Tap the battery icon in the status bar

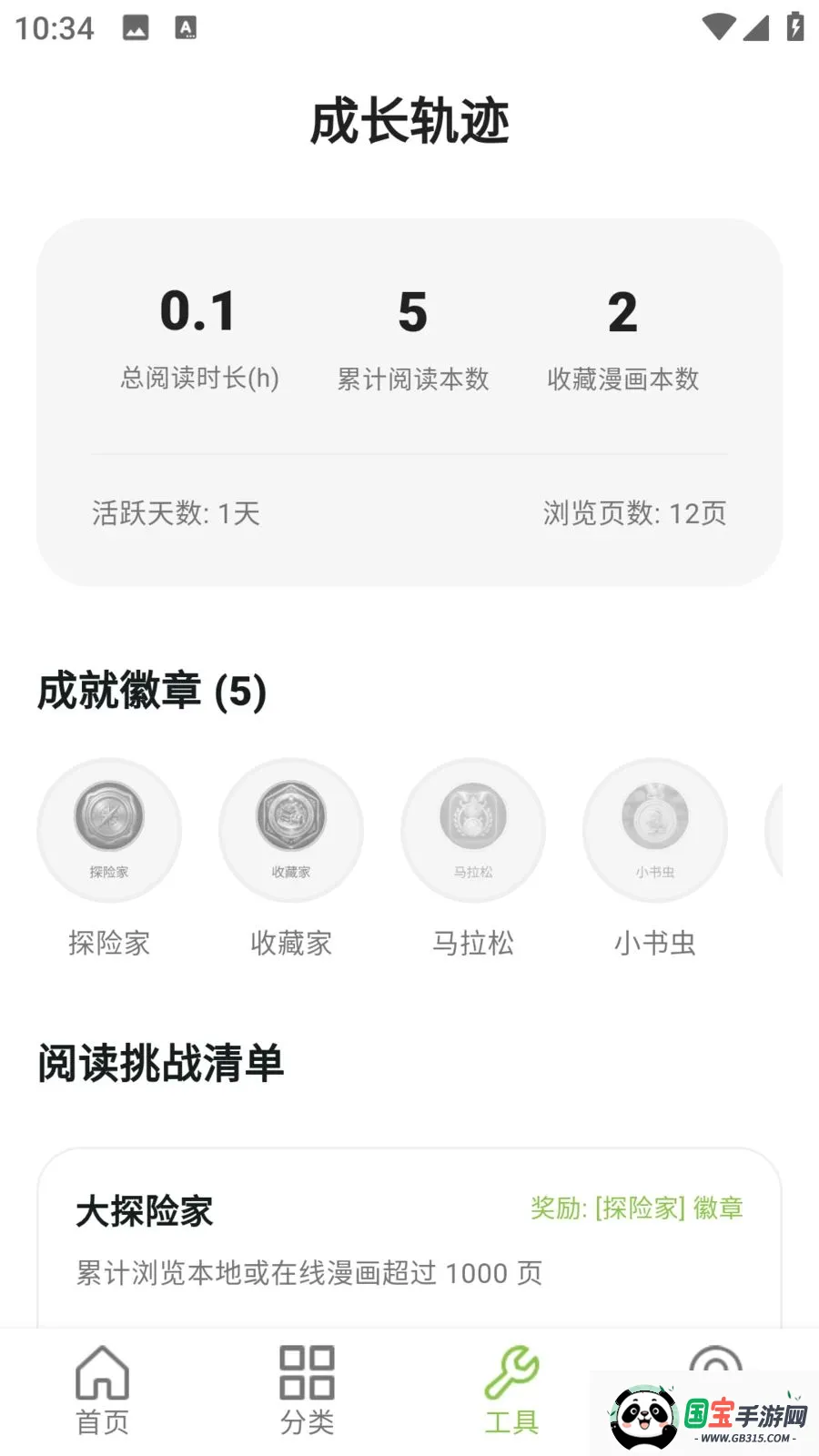[x=794, y=27]
